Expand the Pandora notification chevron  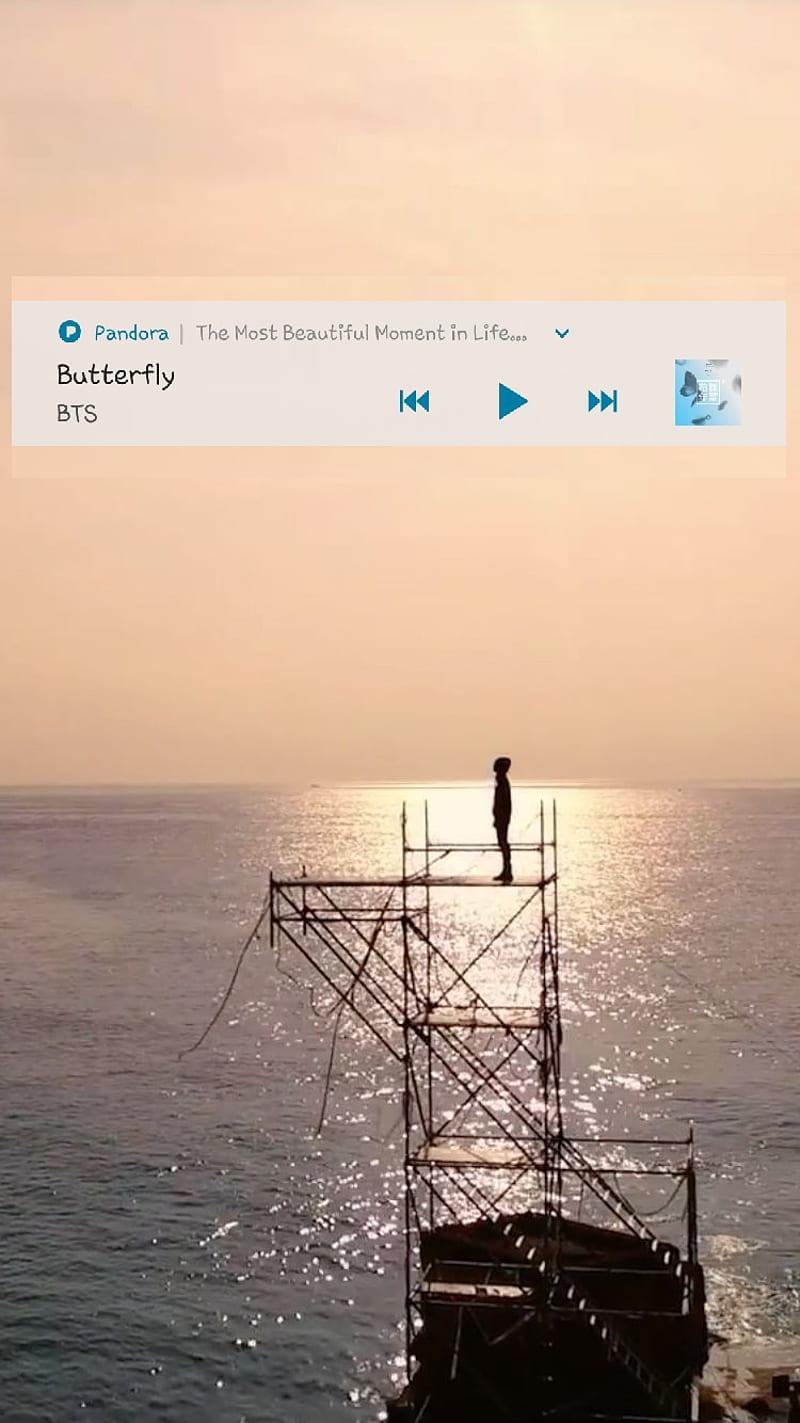562,333
